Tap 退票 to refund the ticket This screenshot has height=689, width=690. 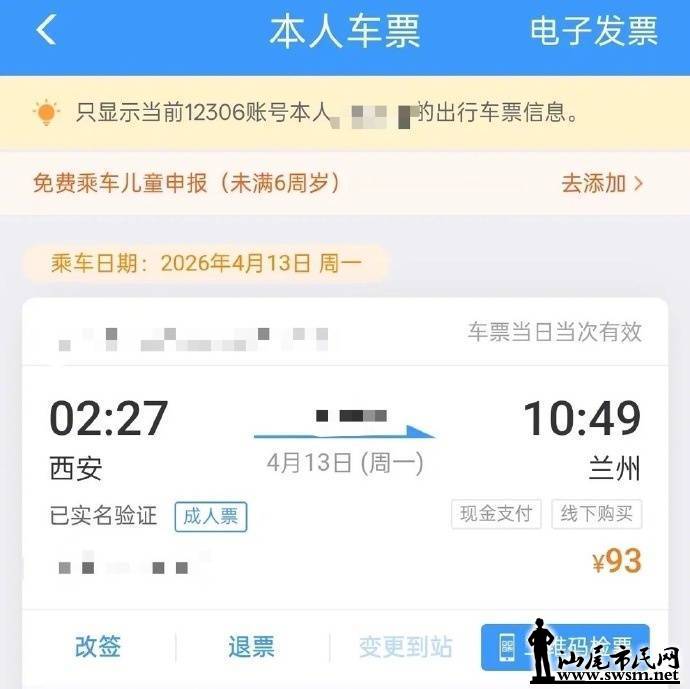pos(251,646)
